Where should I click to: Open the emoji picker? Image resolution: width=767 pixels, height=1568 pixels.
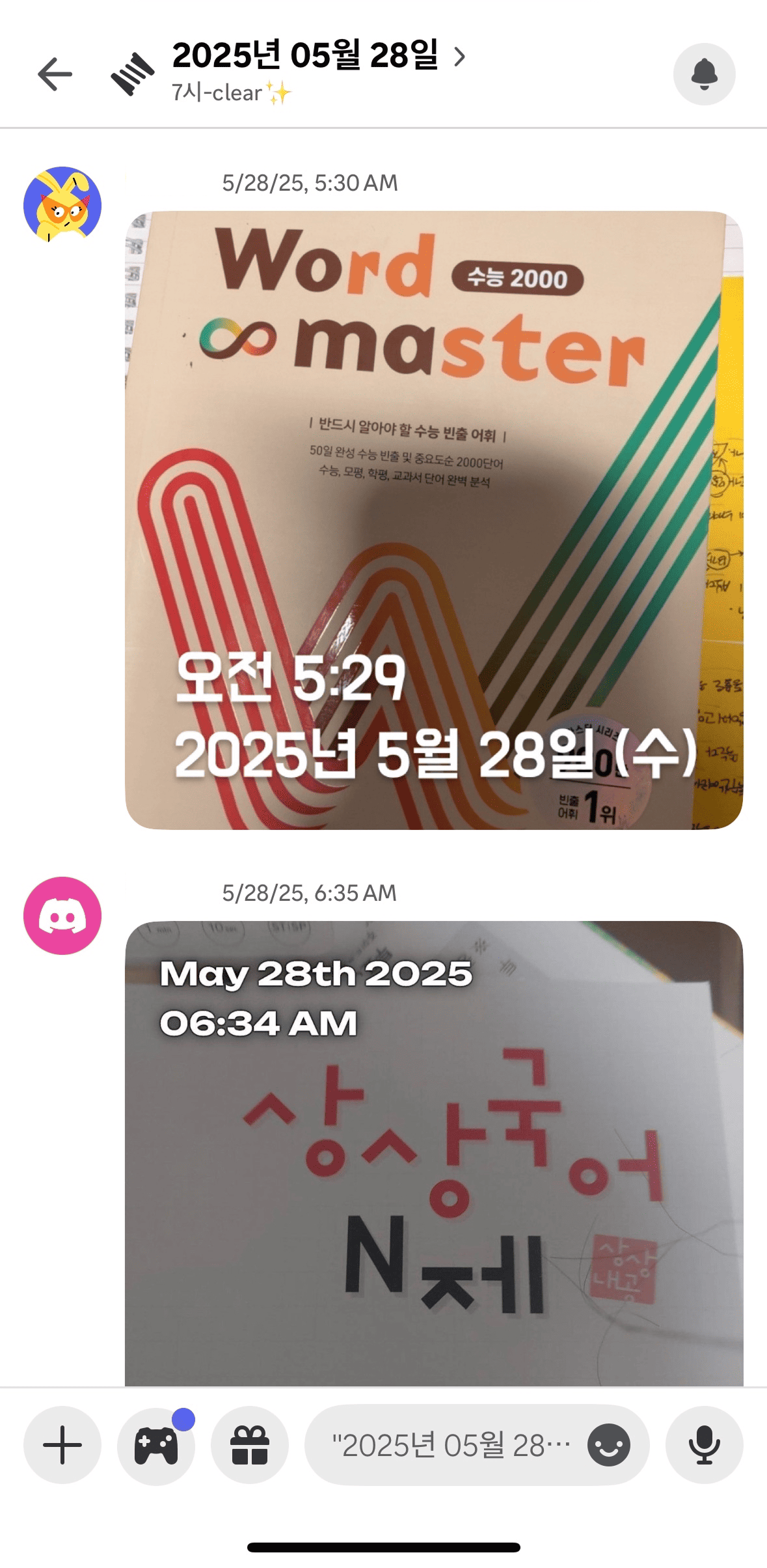click(x=608, y=1445)
